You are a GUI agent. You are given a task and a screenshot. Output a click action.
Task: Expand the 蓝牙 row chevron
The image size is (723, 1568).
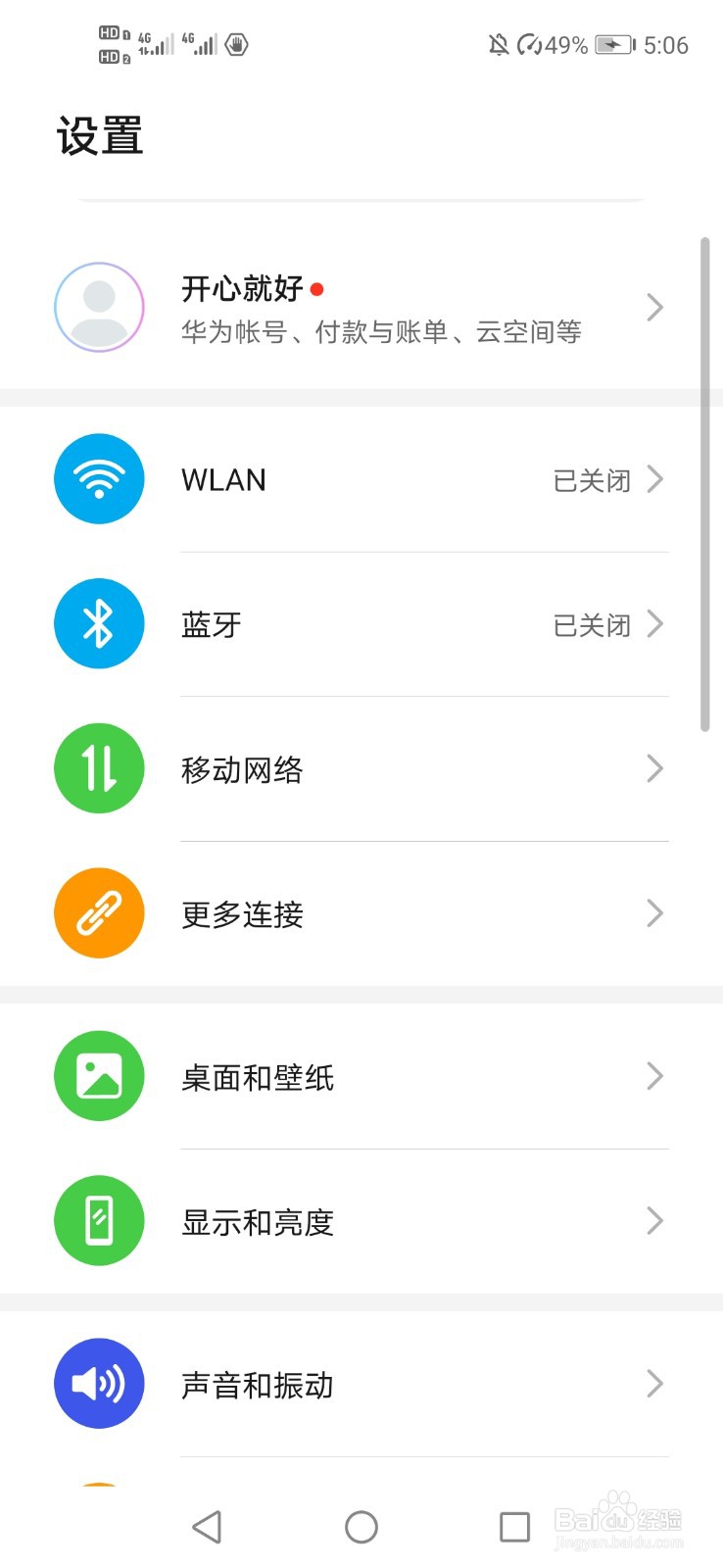pyautogui.click(x=654, y=623)
